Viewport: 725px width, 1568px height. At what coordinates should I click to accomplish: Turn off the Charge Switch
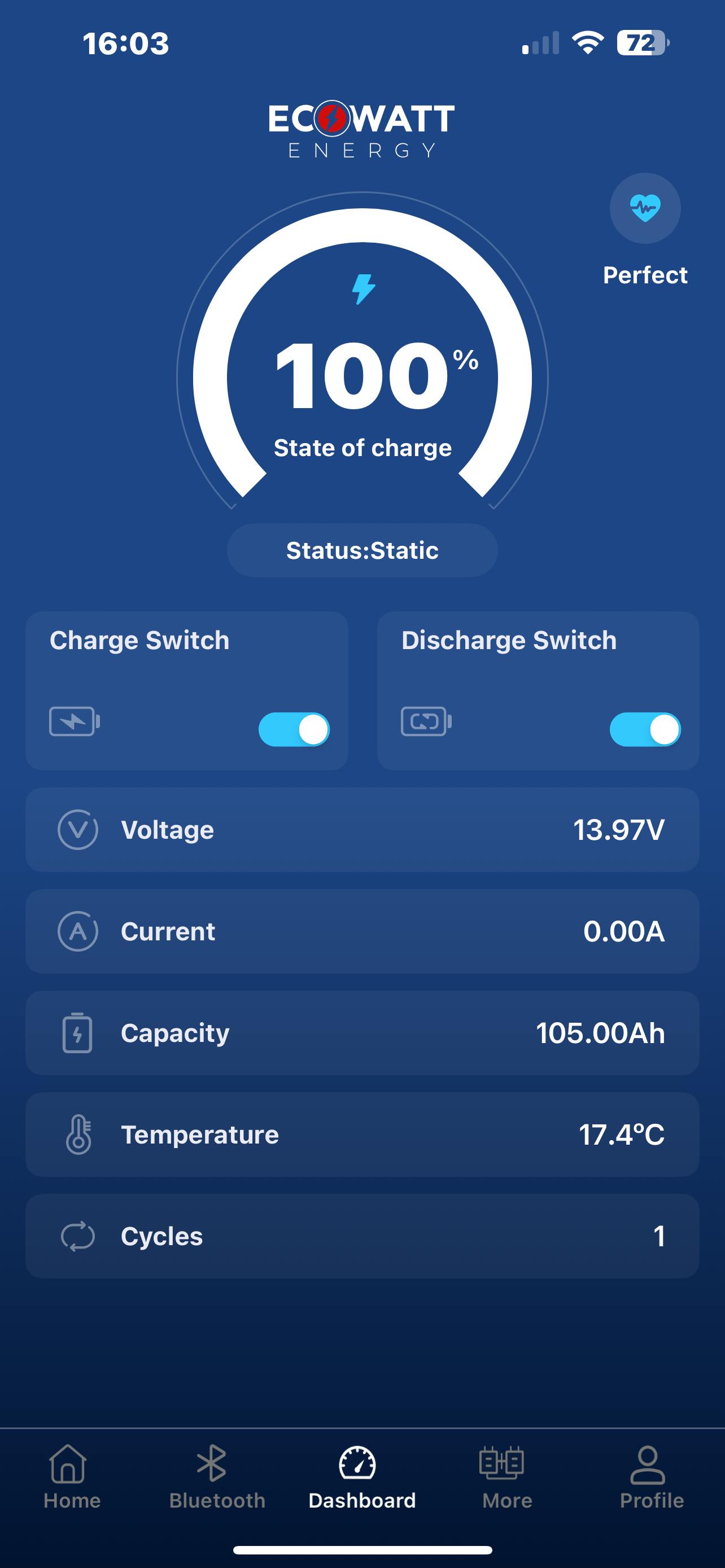coord(294,729)
